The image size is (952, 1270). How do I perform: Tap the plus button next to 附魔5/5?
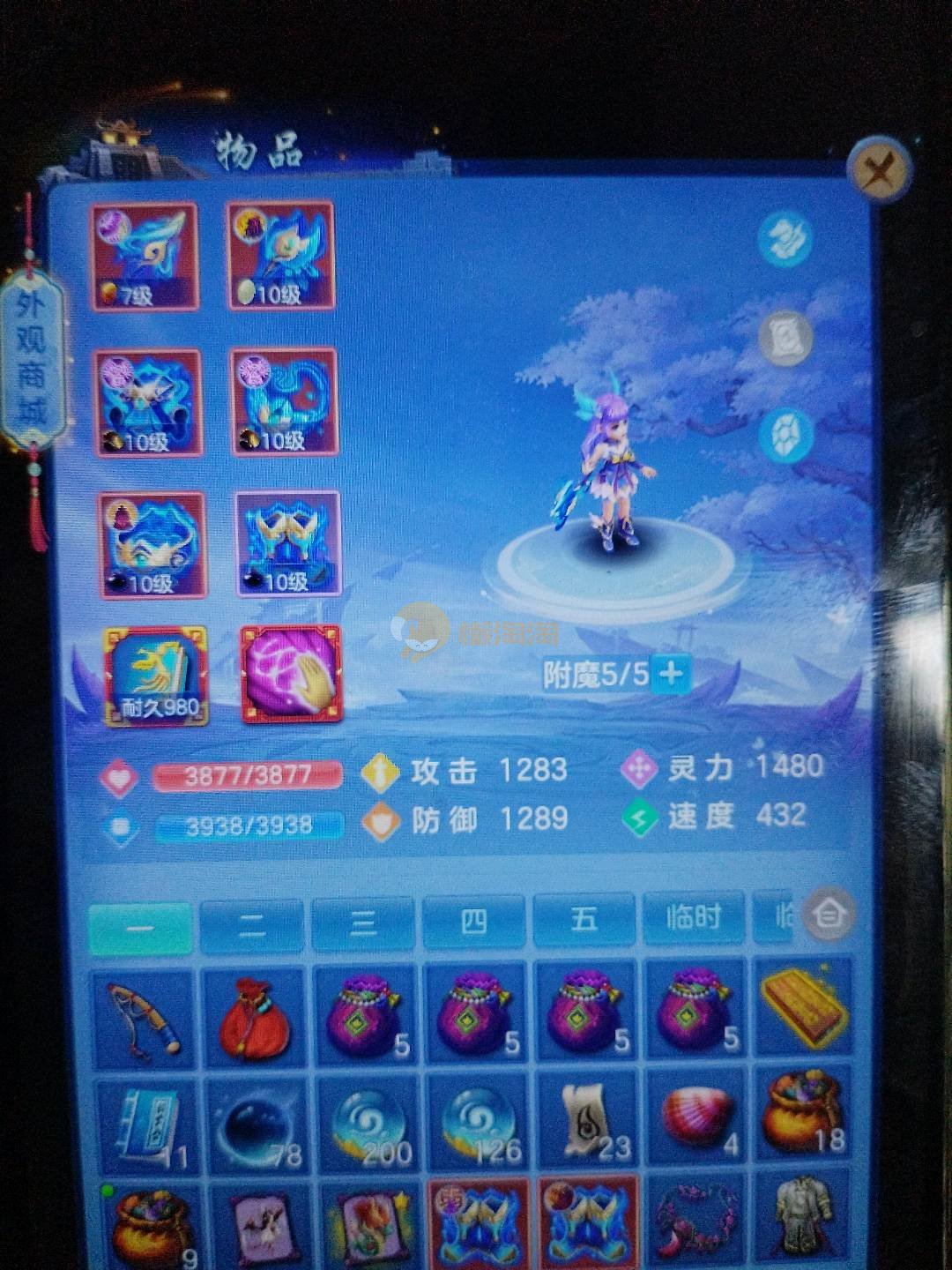(672, 674)
